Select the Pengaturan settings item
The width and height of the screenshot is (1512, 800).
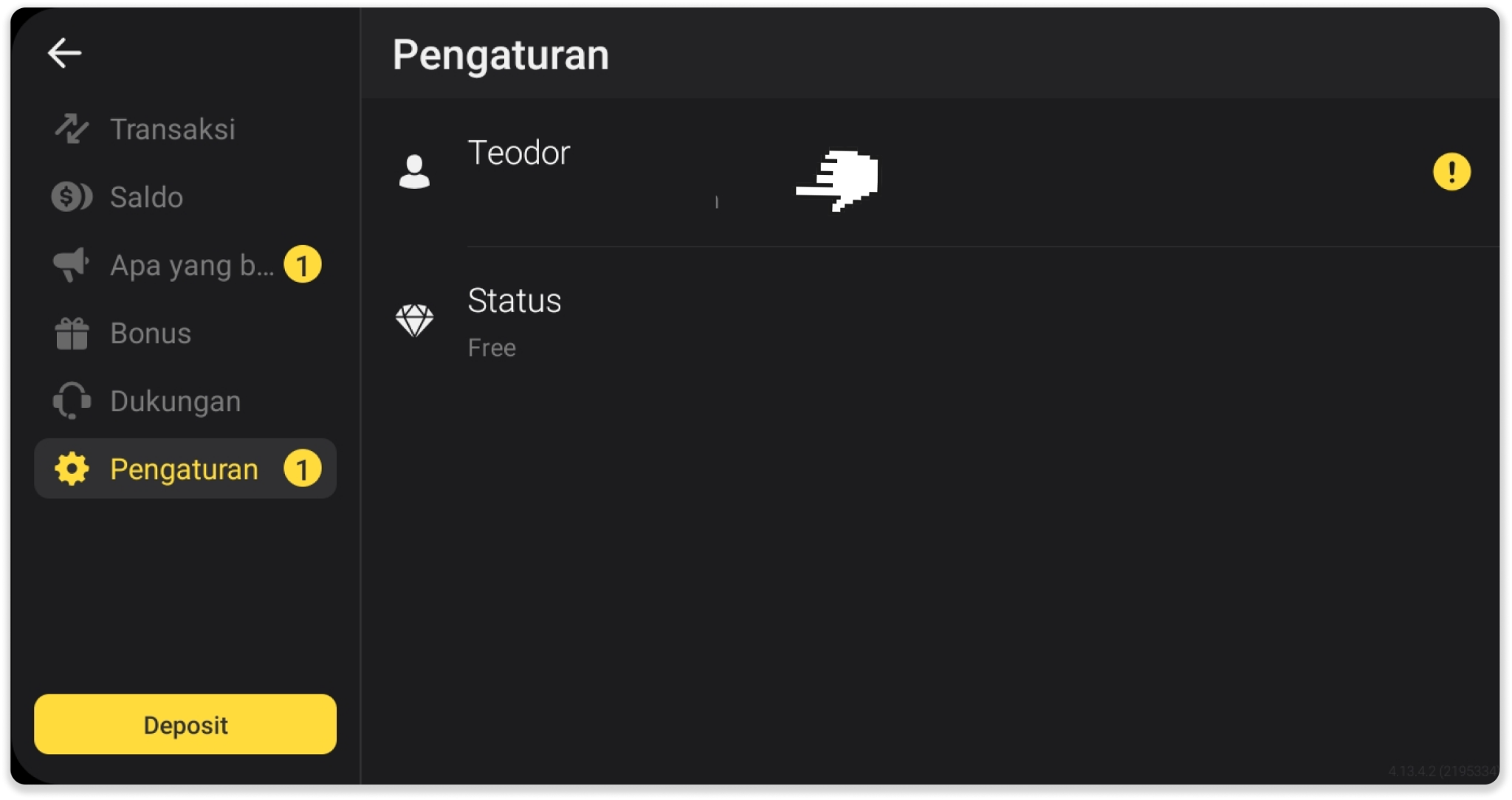coord(185,469)
